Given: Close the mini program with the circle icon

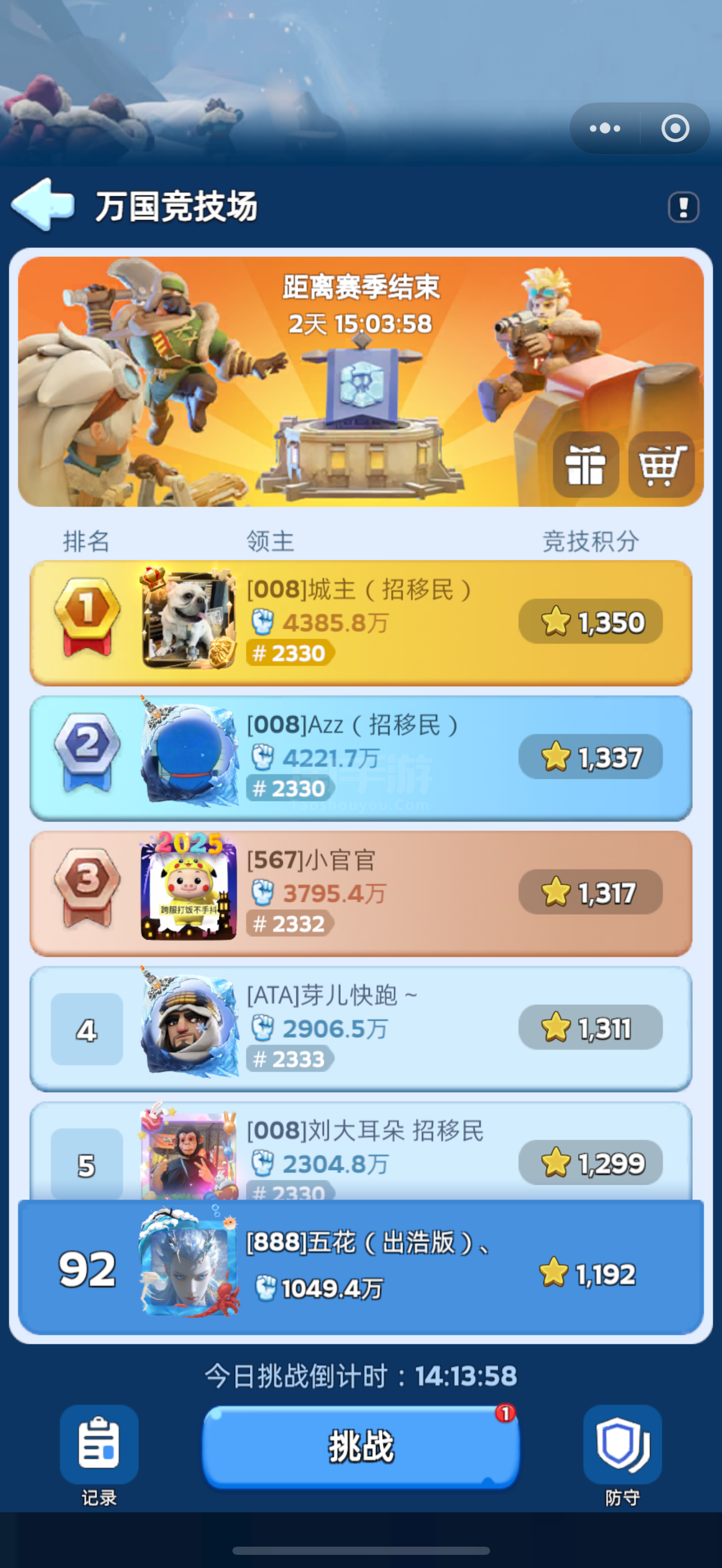Looking at the screenshot, I should click(675, 128).
